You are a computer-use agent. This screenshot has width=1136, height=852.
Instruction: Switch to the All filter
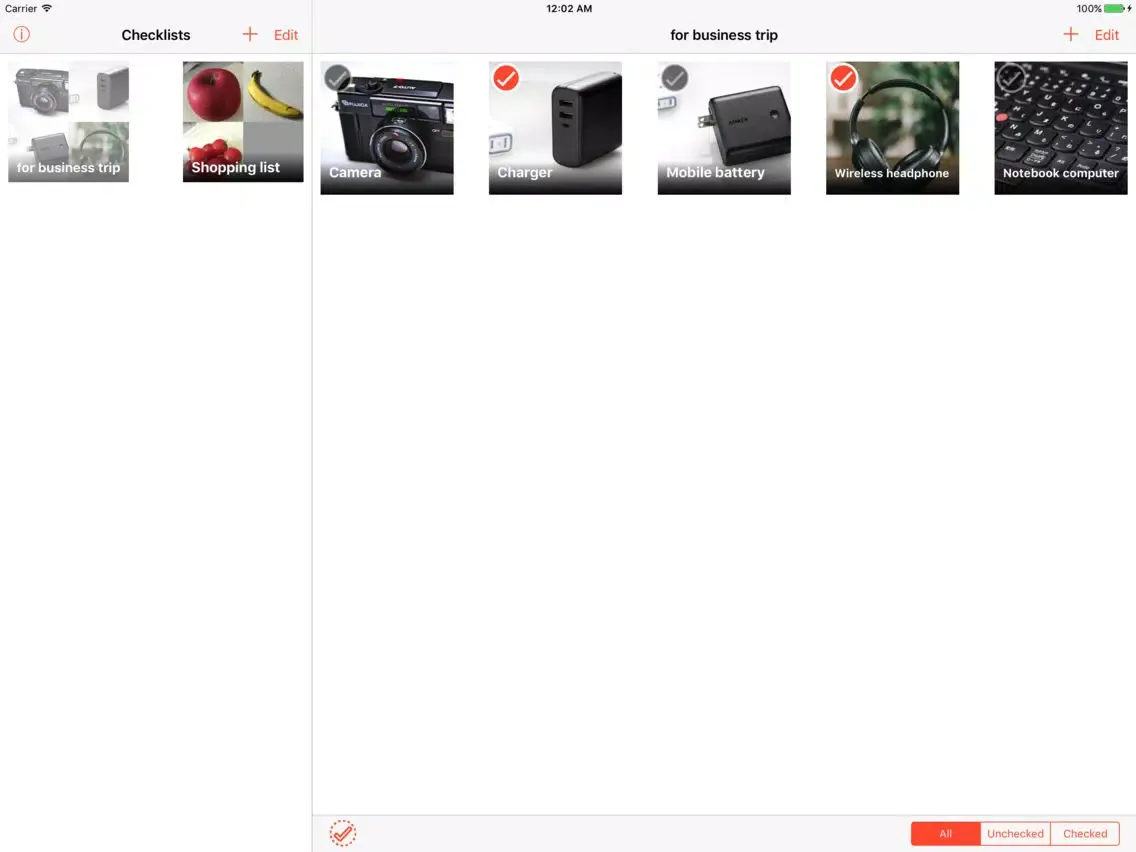[945, 833]
